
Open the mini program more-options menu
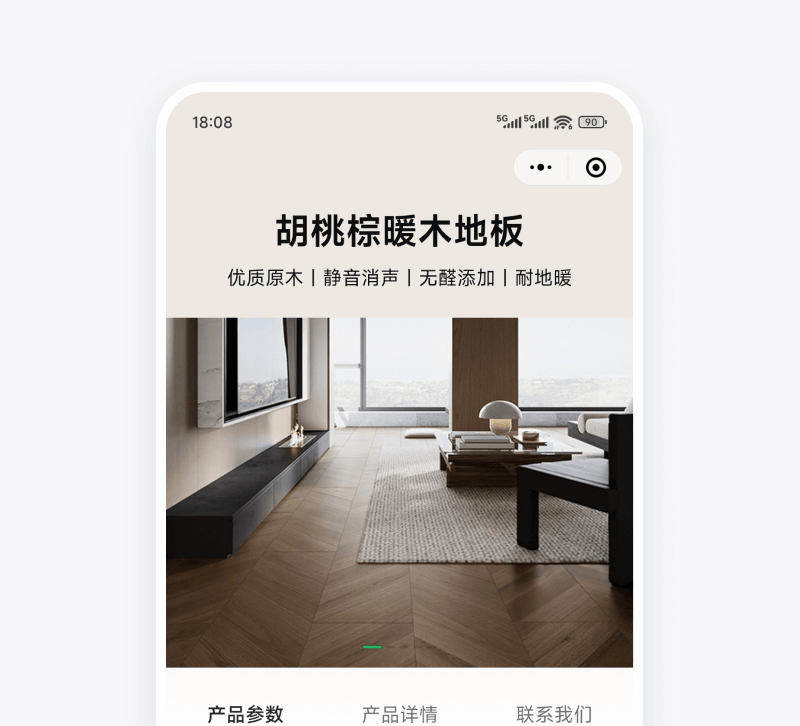541,168
